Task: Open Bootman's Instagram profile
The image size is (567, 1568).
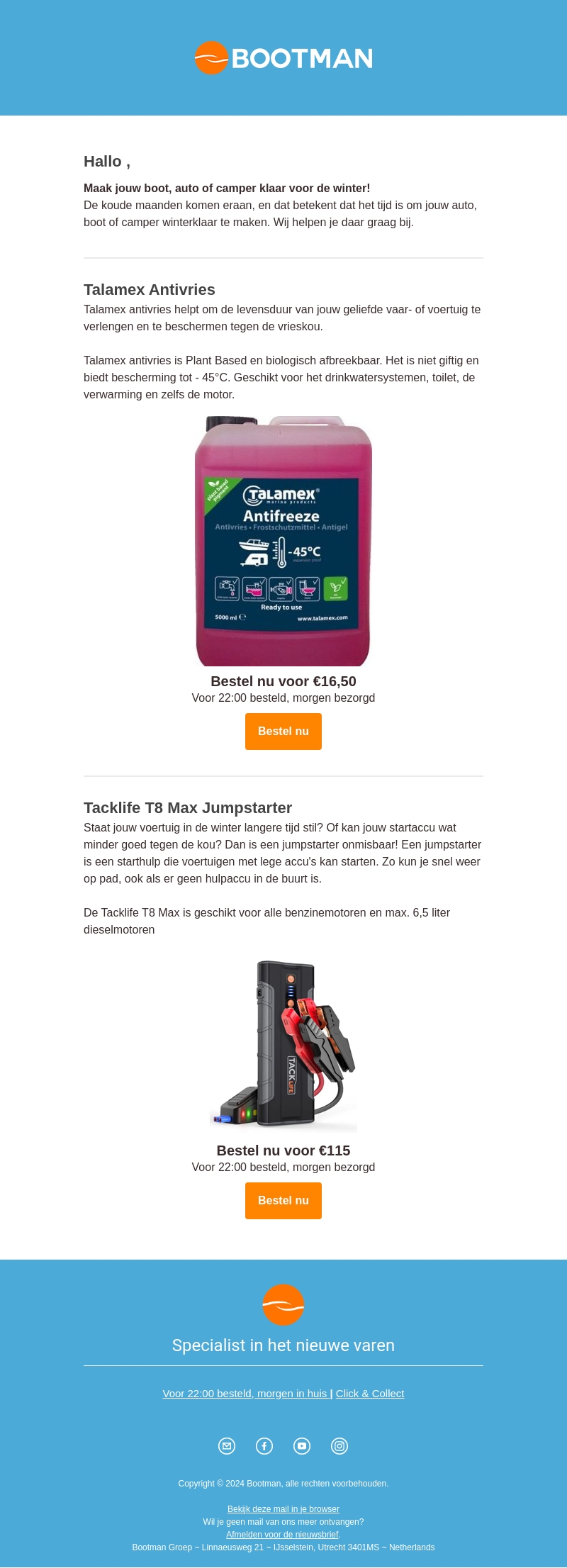Action: point(339,1446)
